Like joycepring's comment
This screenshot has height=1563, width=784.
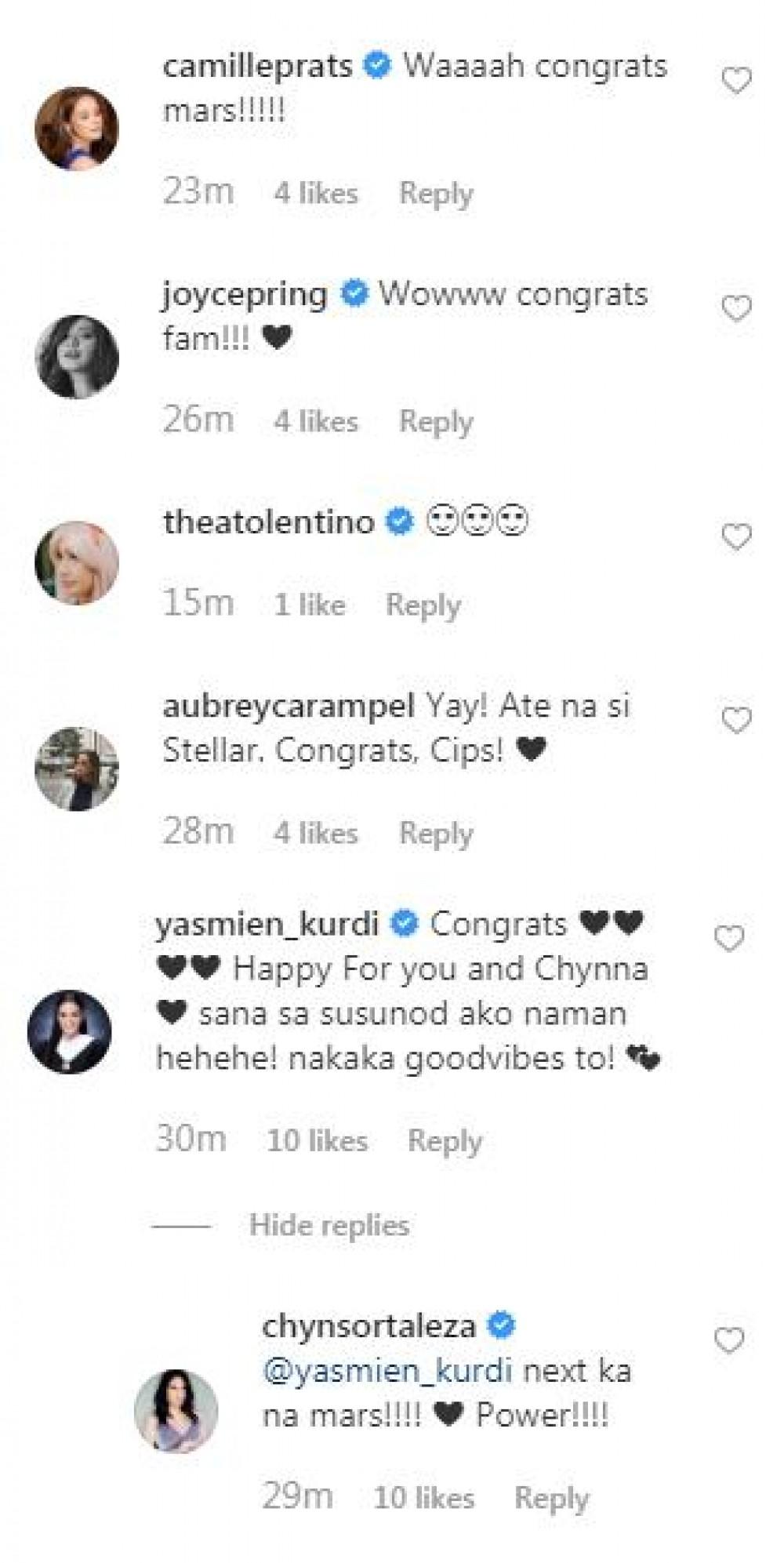(x=735, y=309)
